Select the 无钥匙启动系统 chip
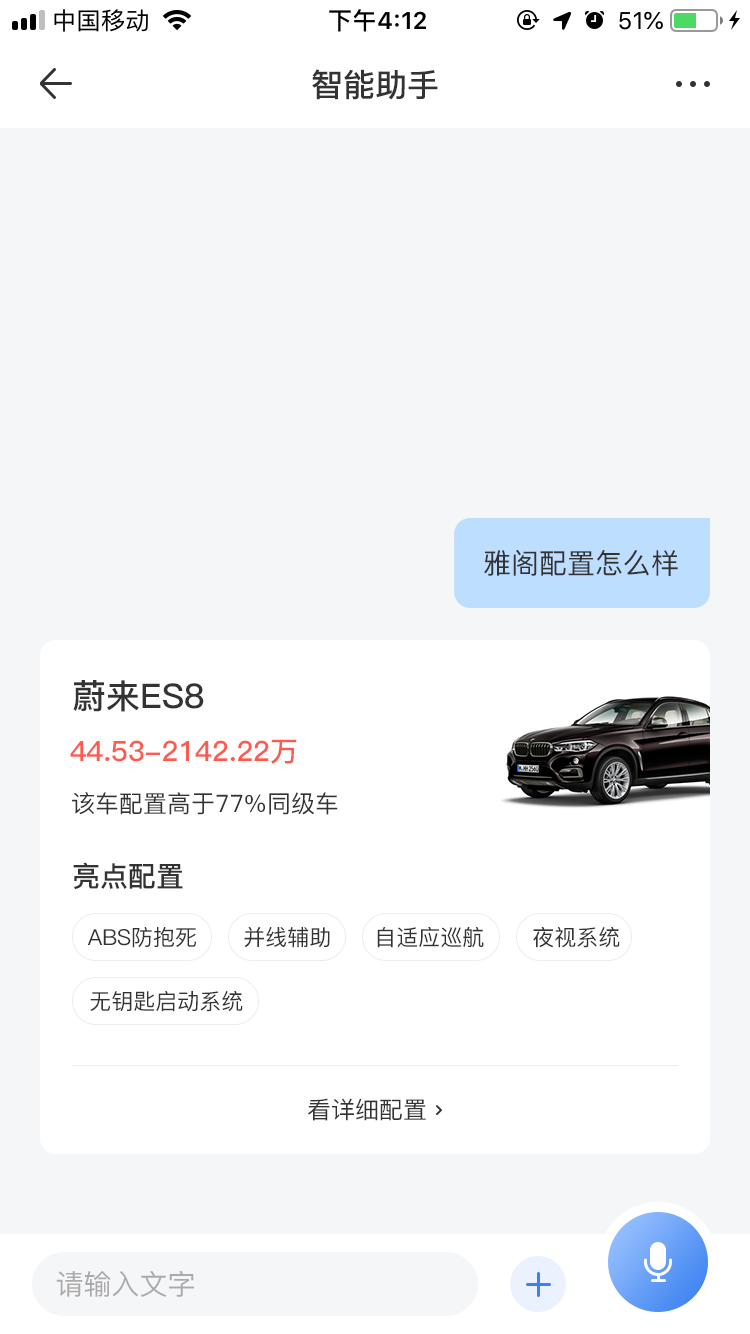750x1334 pixels. coord(166,1001)
